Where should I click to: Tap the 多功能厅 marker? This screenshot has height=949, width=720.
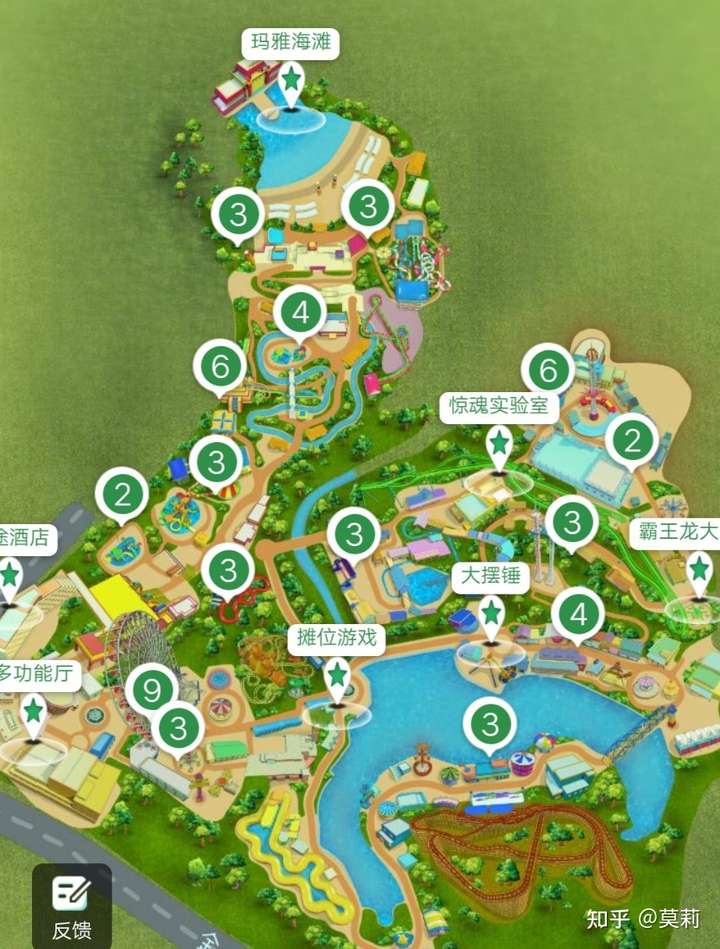point(34,711)
